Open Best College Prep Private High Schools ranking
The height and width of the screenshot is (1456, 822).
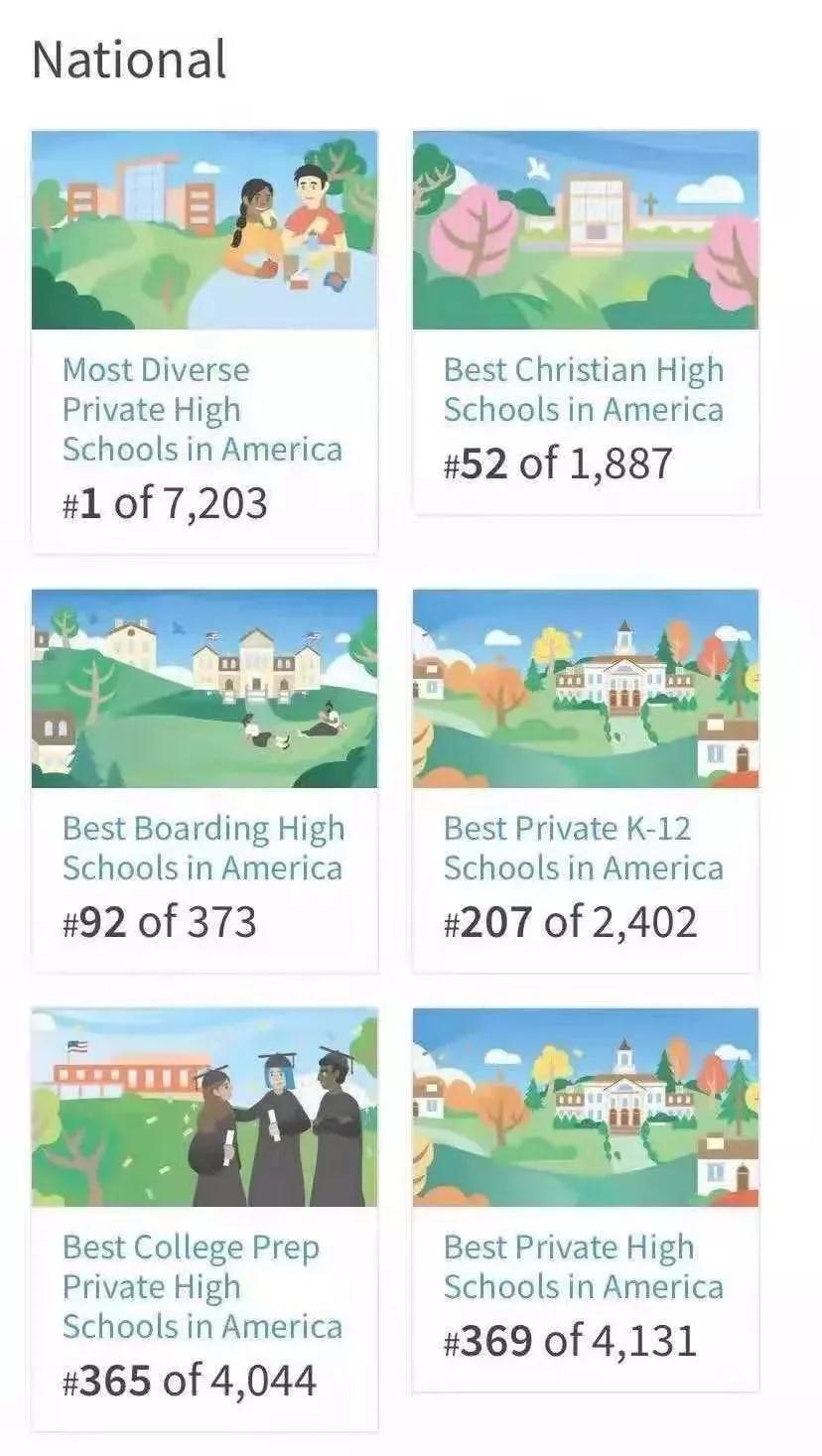pos(203,1286)
